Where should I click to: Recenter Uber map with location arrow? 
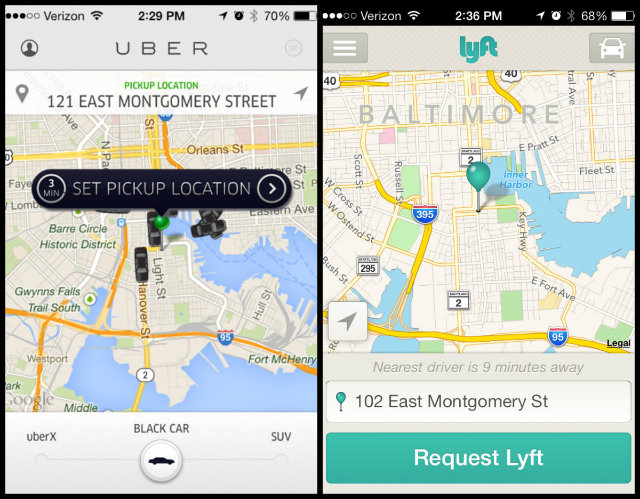pyautogui.click(x=299, y=95)
